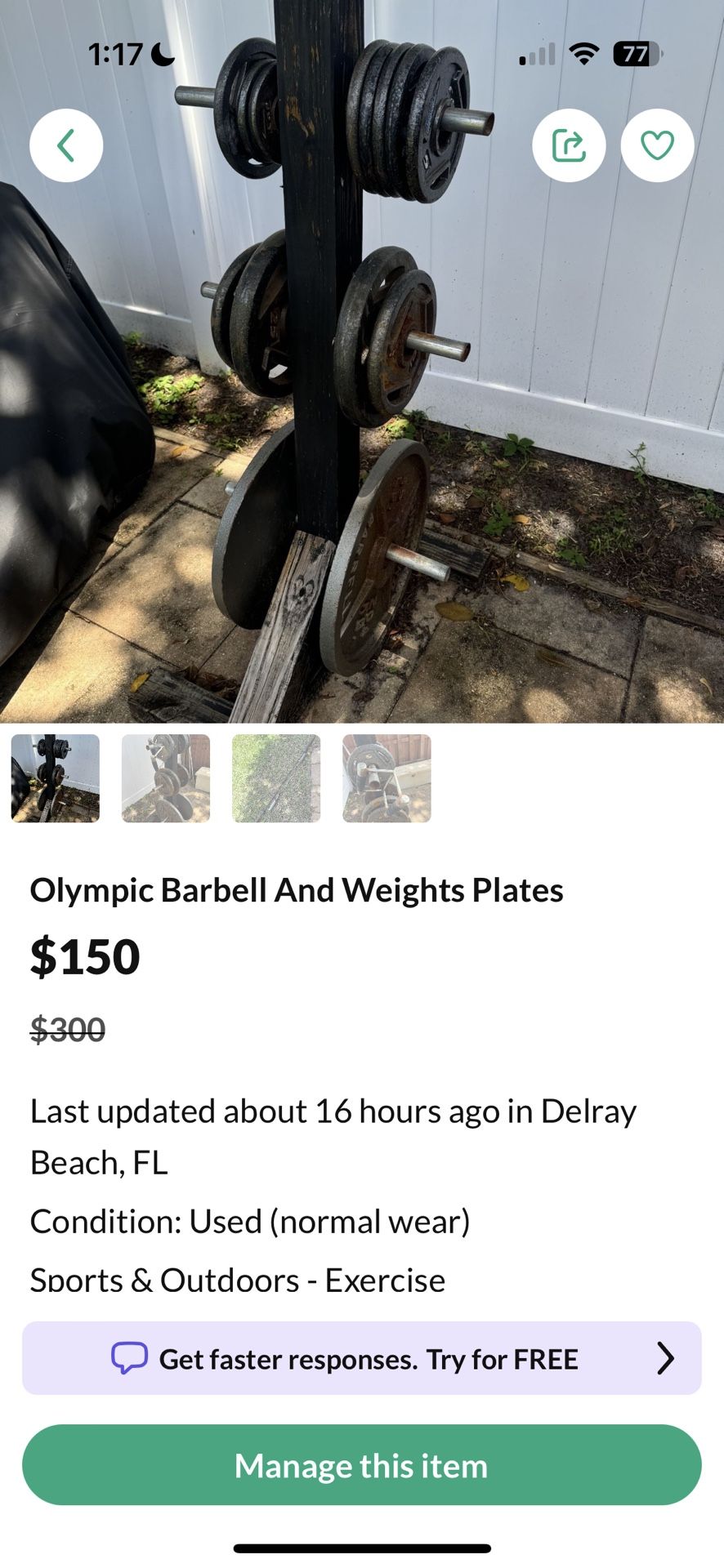Save listing with the heart icon
724x1568 pixels.
point(657,145)
